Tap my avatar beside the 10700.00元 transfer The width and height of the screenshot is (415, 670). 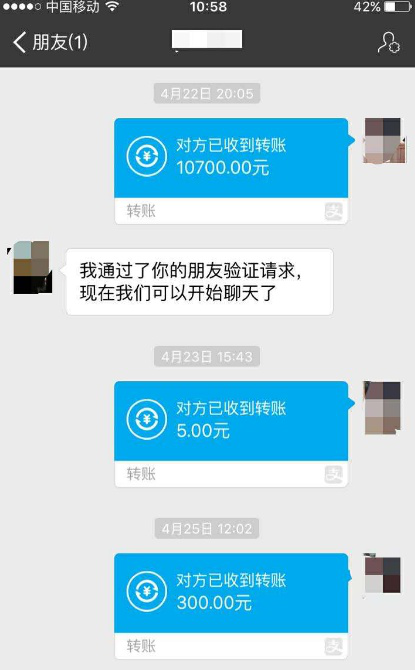[384, 141]
